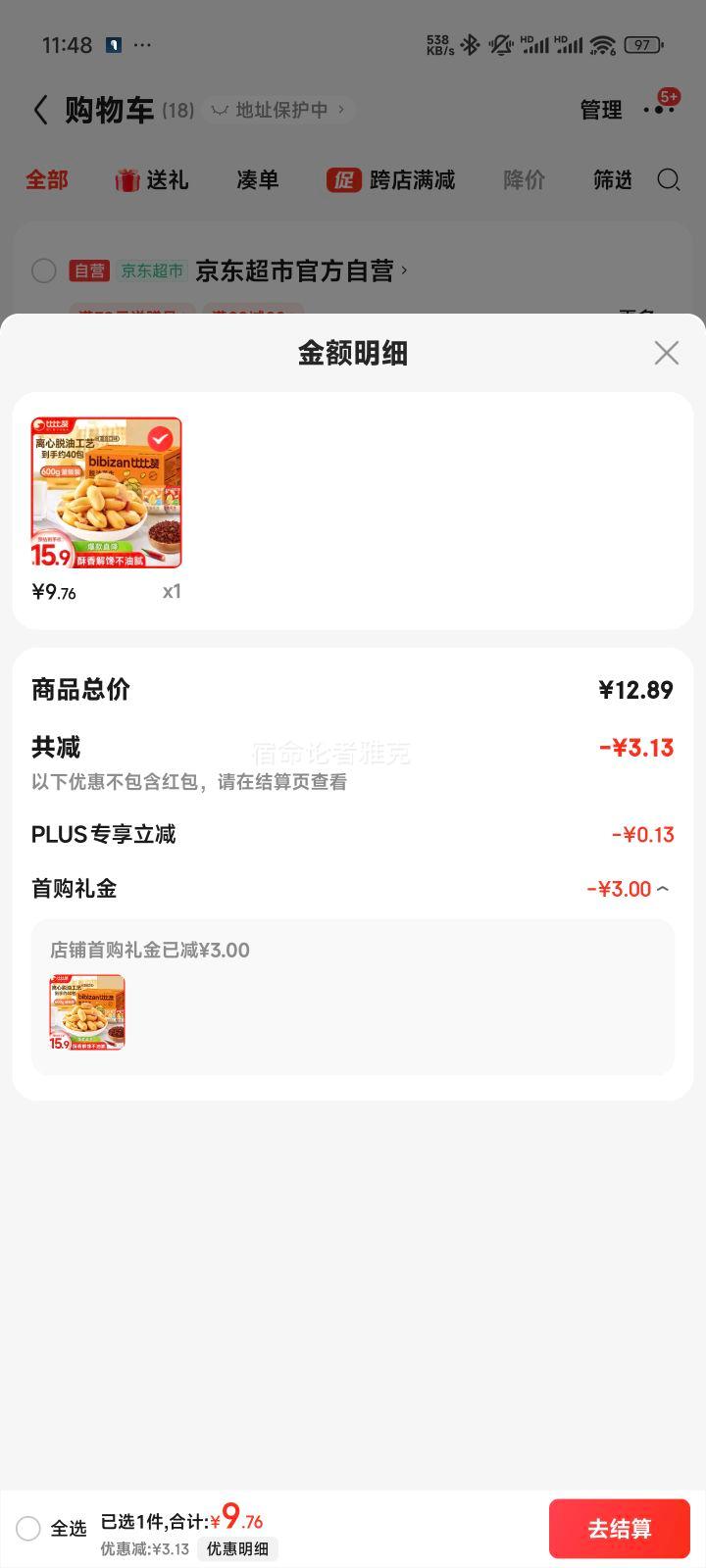This screenshot has width=706, height=1568.
Task: Collapse the 首购礼金 detail section
Action: (664, 888)
